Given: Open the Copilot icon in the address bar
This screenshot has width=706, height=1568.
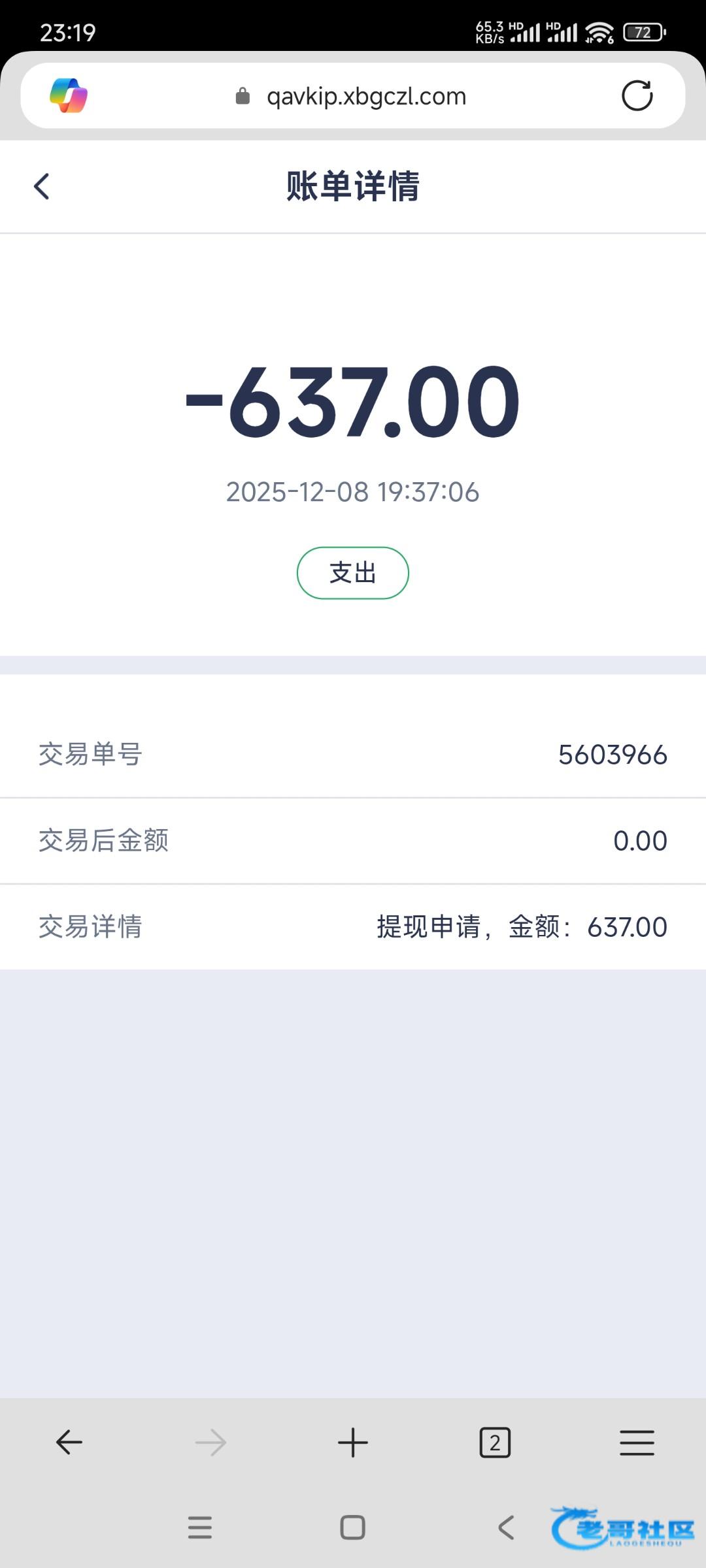Looking at the screenshot, I should pyautogui.click(x=69, y=96).
